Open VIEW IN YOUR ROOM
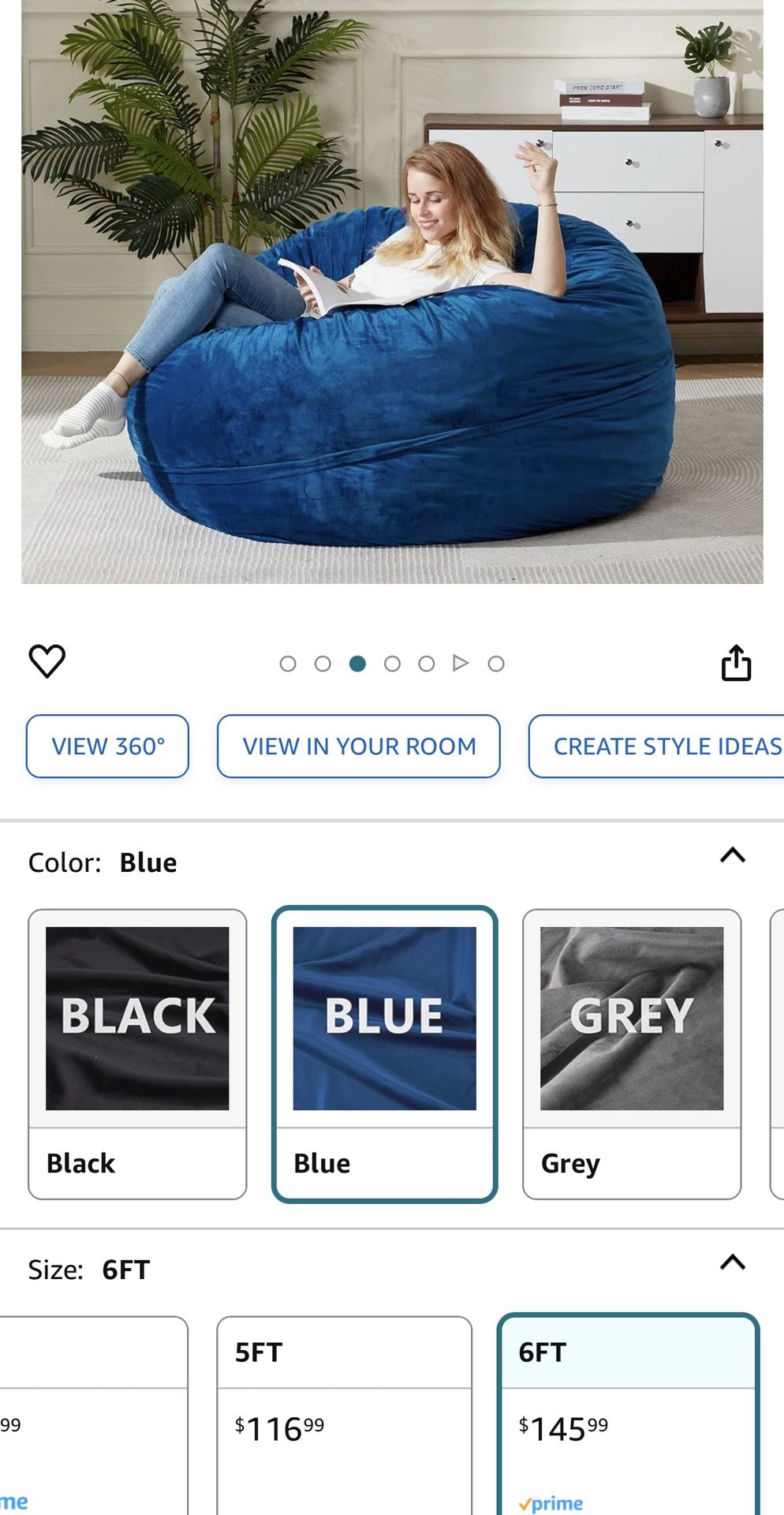The width and height of the screenshot is (784, 1515). pyautogui.click(x=358, y=746)
